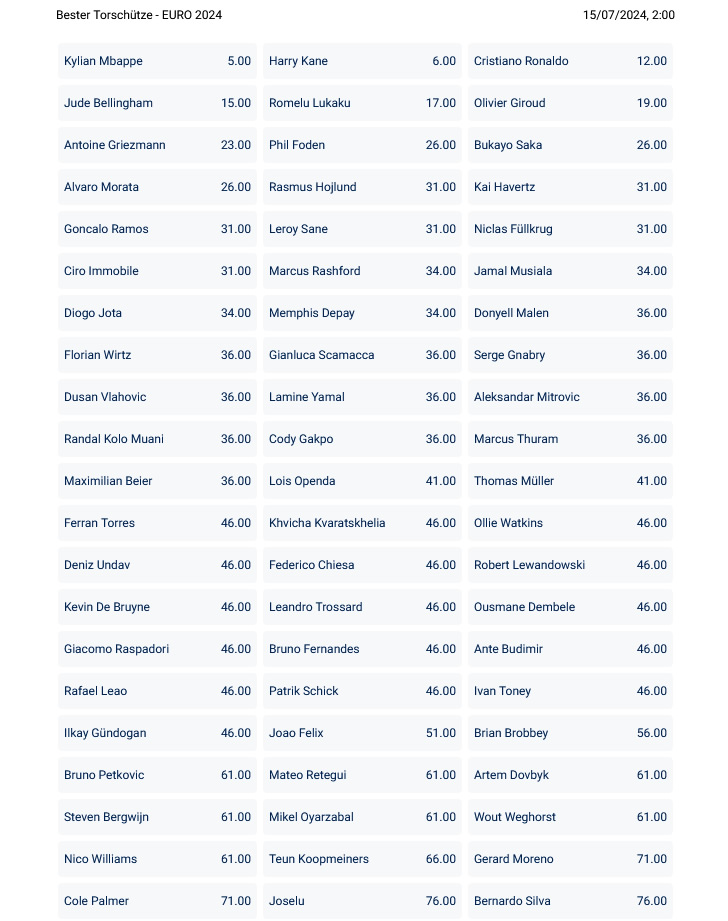This screenshot has height=921, width=728.
Task: Select Phil Foden's odds
Action: [362, 145]
